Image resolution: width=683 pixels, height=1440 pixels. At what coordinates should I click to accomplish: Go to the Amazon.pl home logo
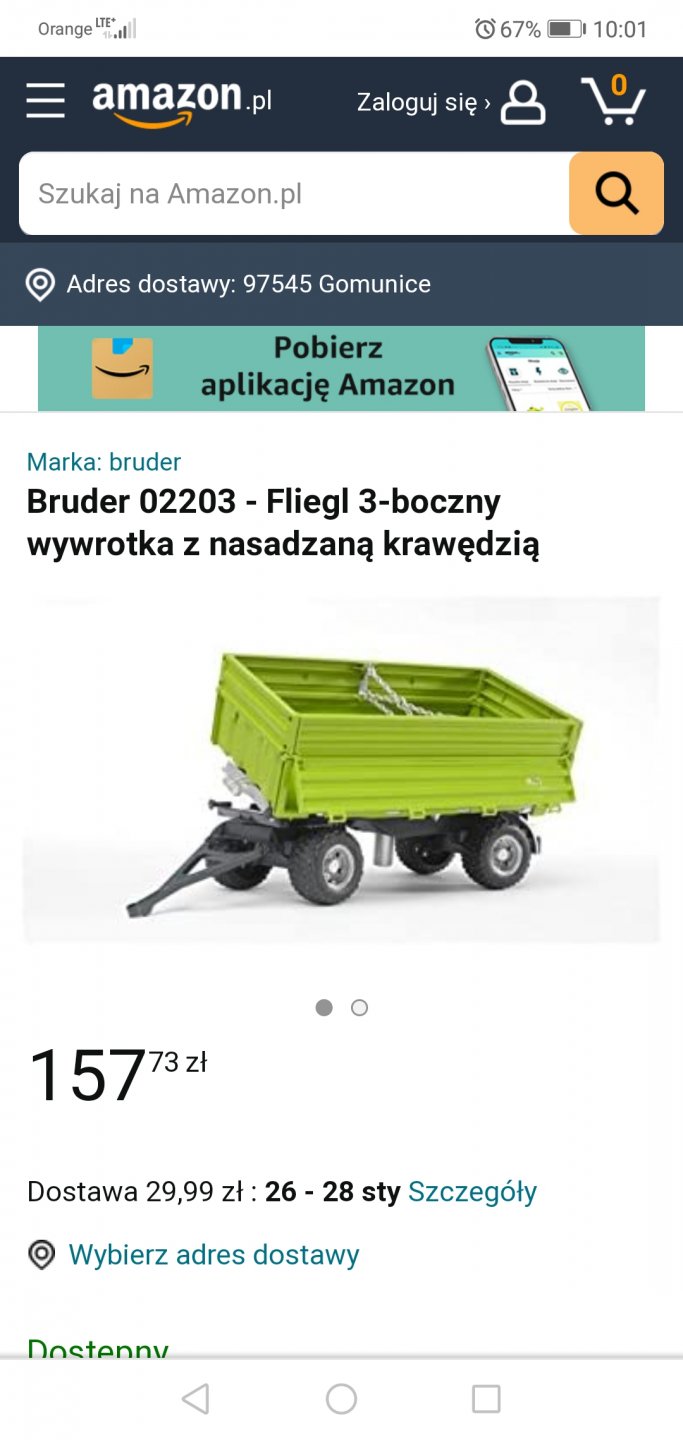coord(182,102)
